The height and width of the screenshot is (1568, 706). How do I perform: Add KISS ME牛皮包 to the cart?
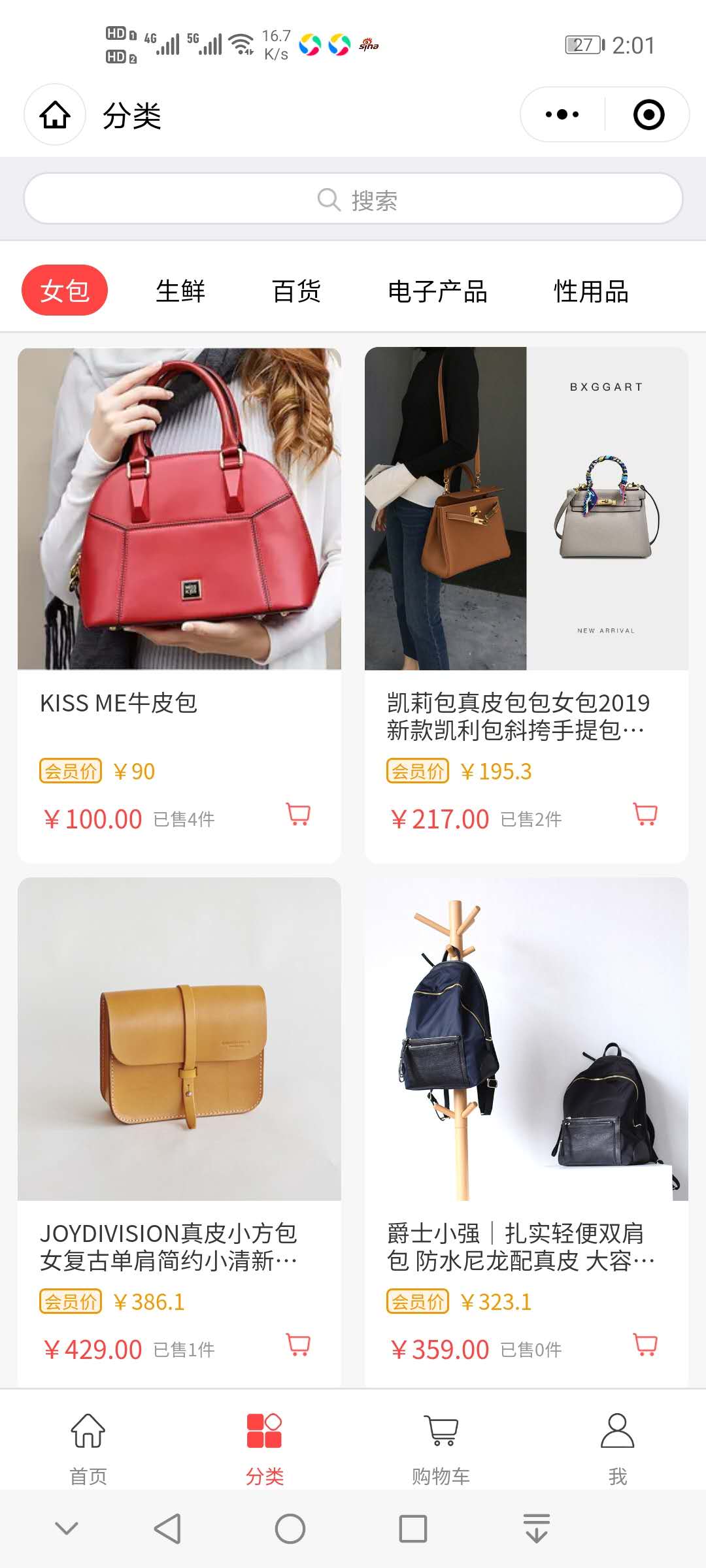[299, 815]
